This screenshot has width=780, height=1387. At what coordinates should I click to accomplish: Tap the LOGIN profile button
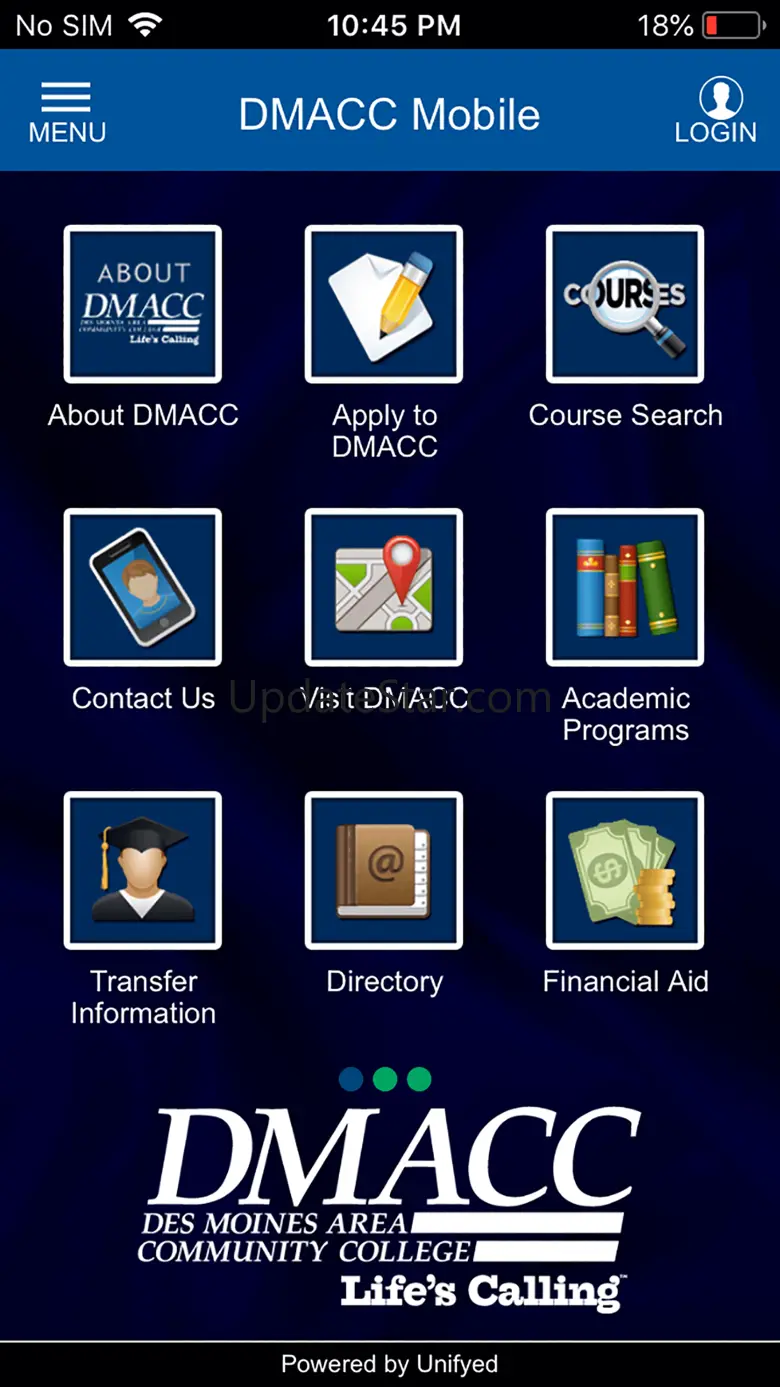coord(715,112)
